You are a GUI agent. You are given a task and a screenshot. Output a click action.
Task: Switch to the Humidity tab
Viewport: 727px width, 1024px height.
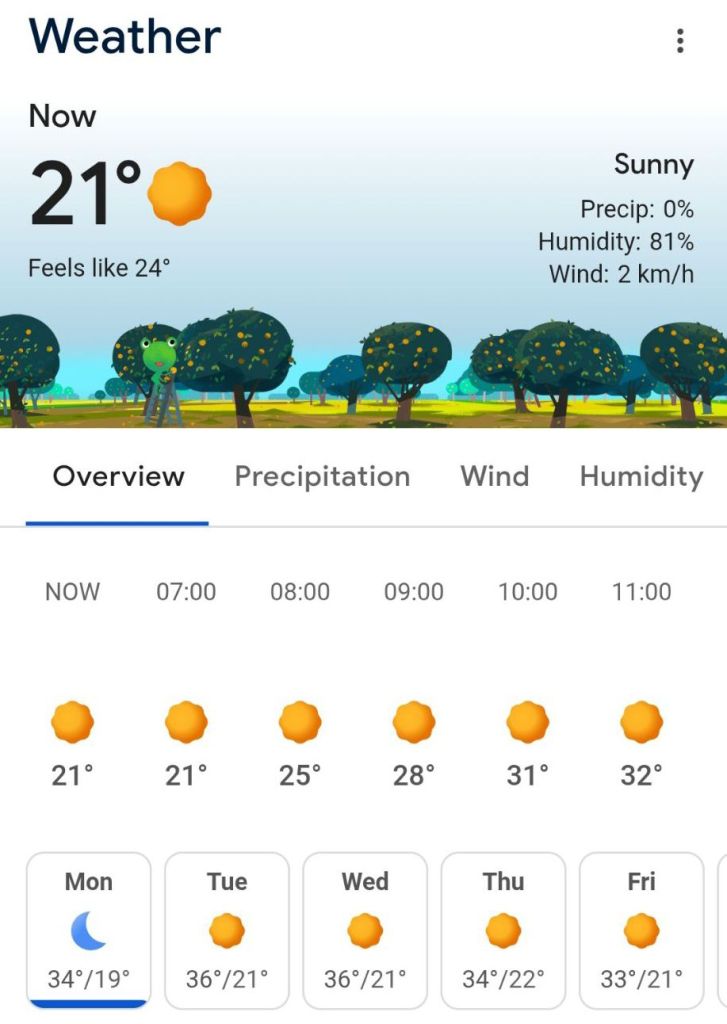click(x=641, y=477)
